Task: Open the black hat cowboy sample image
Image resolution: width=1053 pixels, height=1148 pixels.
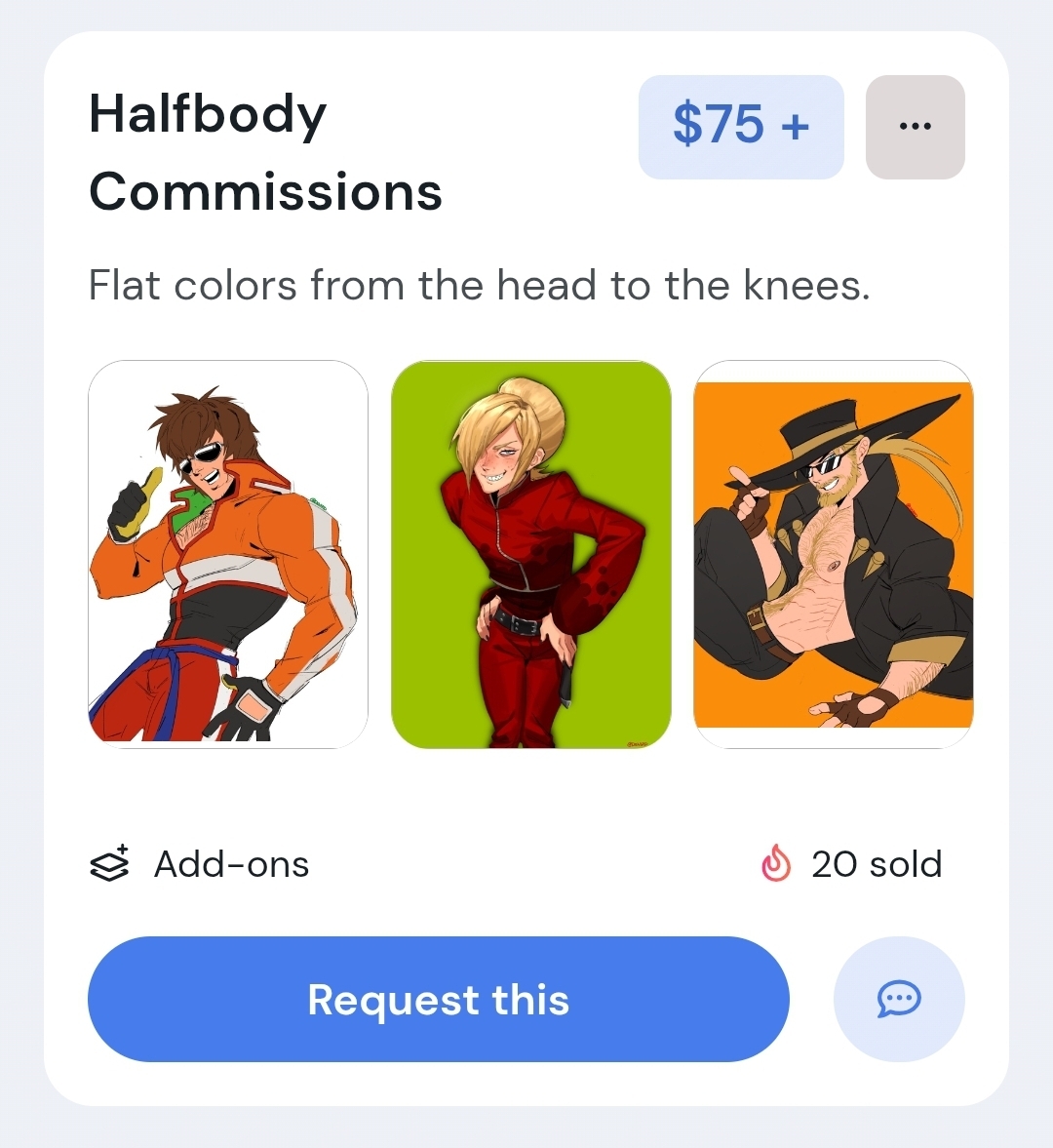Action: [833, 554]
